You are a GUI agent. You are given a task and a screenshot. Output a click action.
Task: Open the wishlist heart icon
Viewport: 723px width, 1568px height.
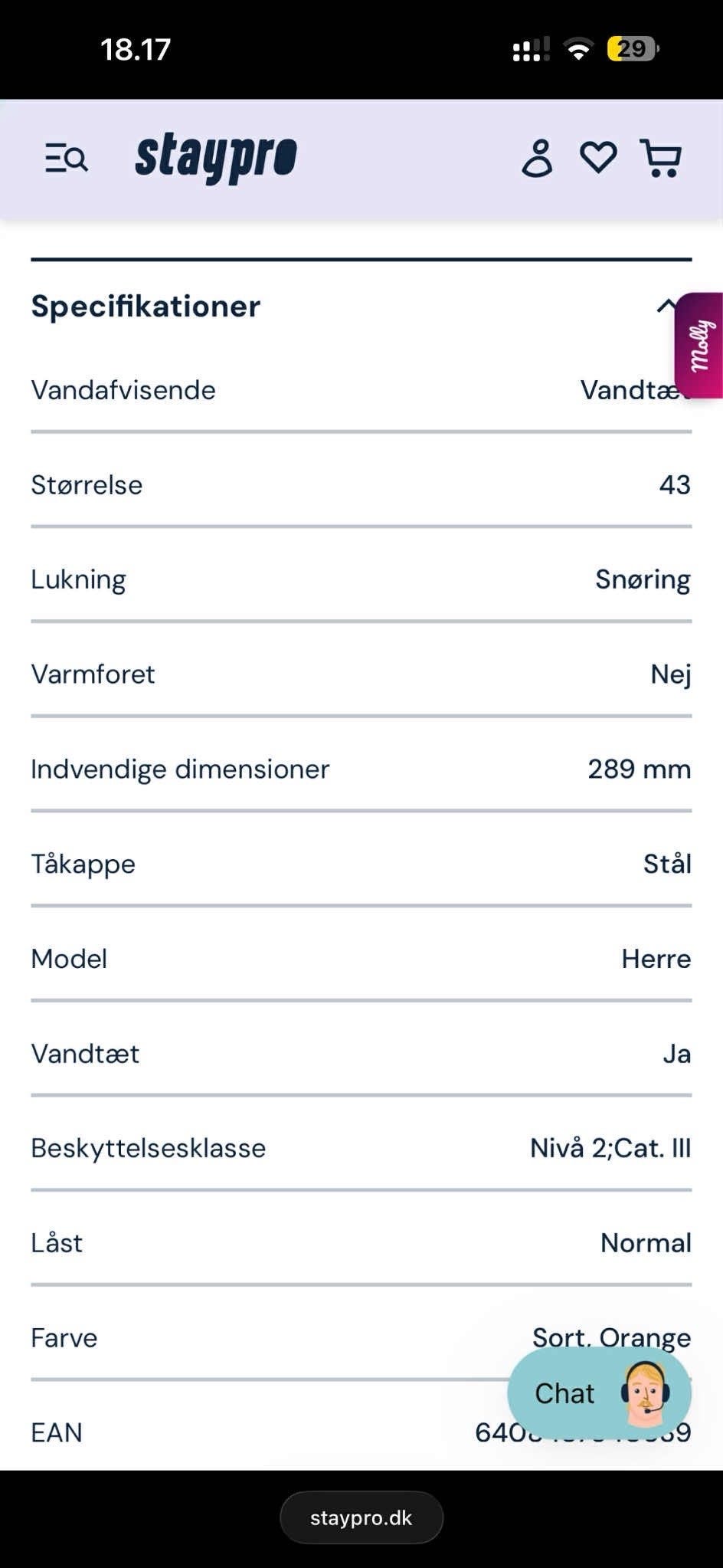point(598,158)
